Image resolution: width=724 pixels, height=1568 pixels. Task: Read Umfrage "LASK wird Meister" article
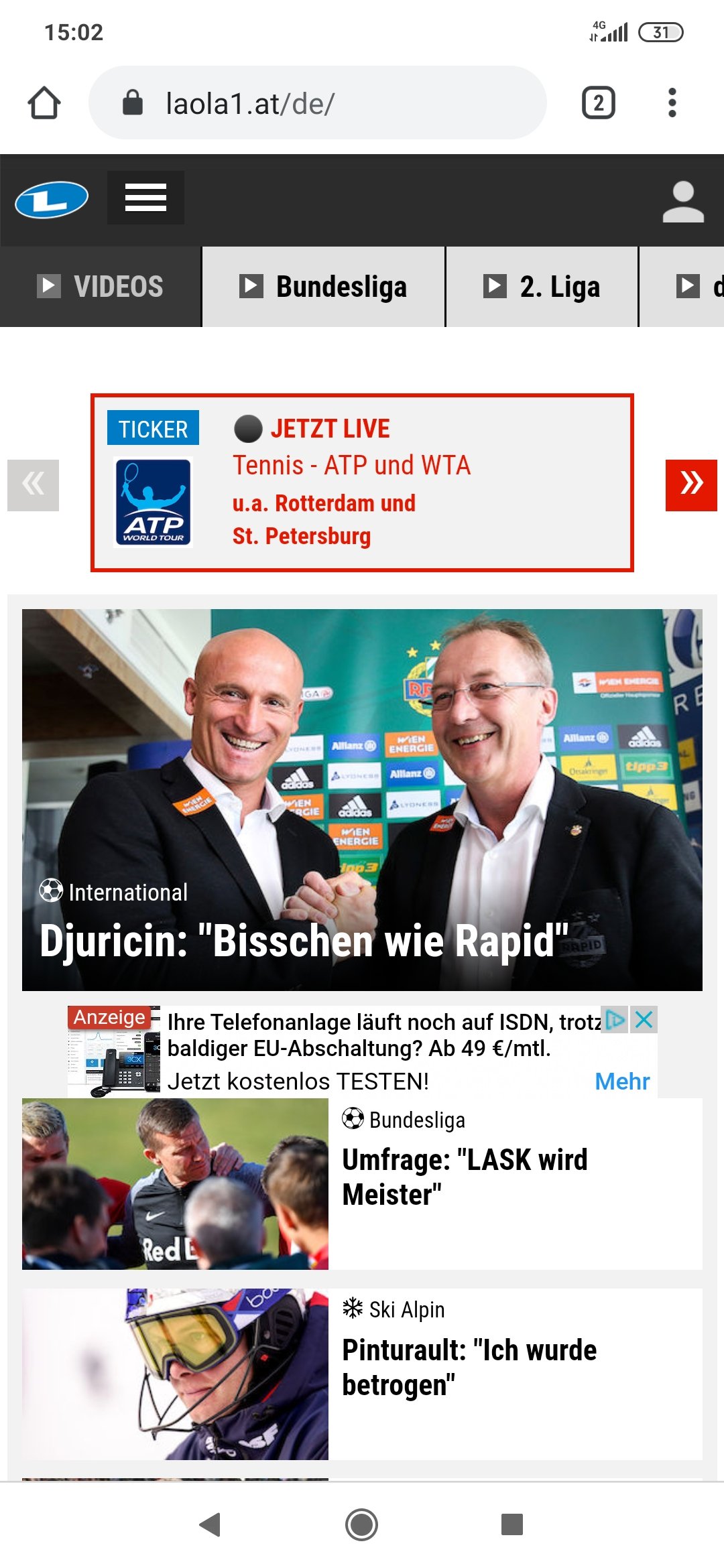coord(362,1184)
